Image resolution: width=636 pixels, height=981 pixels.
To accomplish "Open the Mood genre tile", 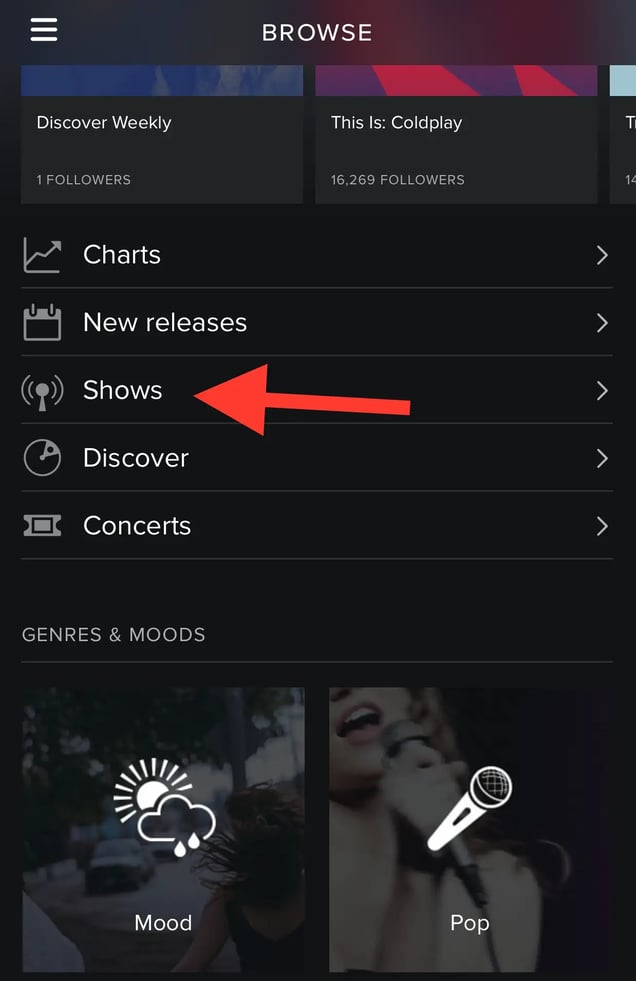I will [163, 830].
